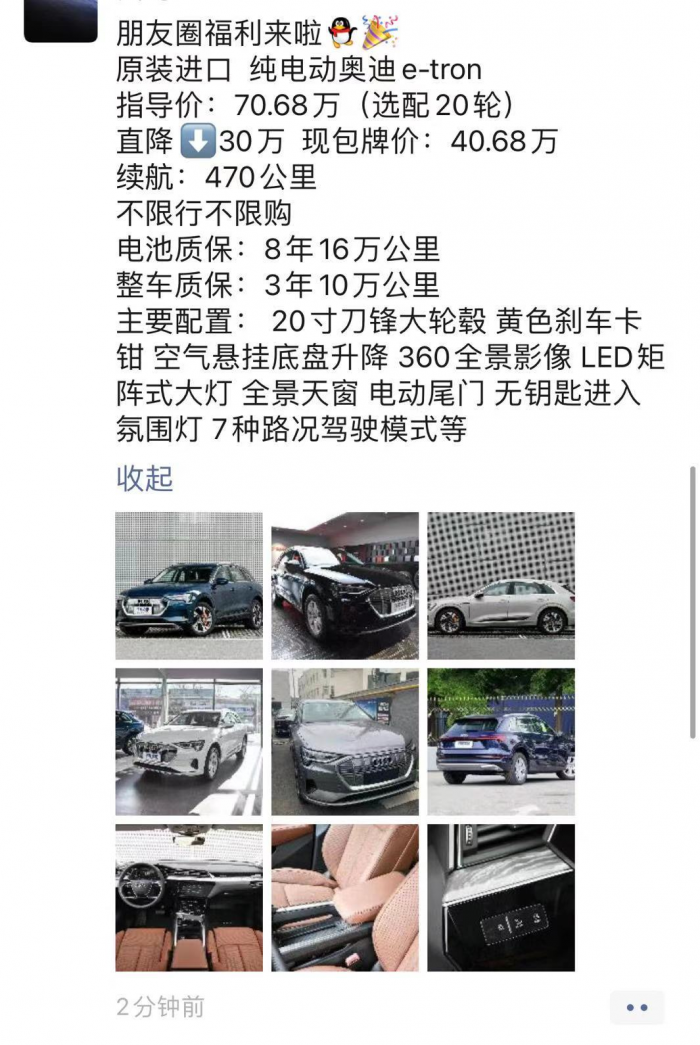View the dark blue Audi rear photo
Viewport: 700px width, 1045px height.
[x=501, y=742]
